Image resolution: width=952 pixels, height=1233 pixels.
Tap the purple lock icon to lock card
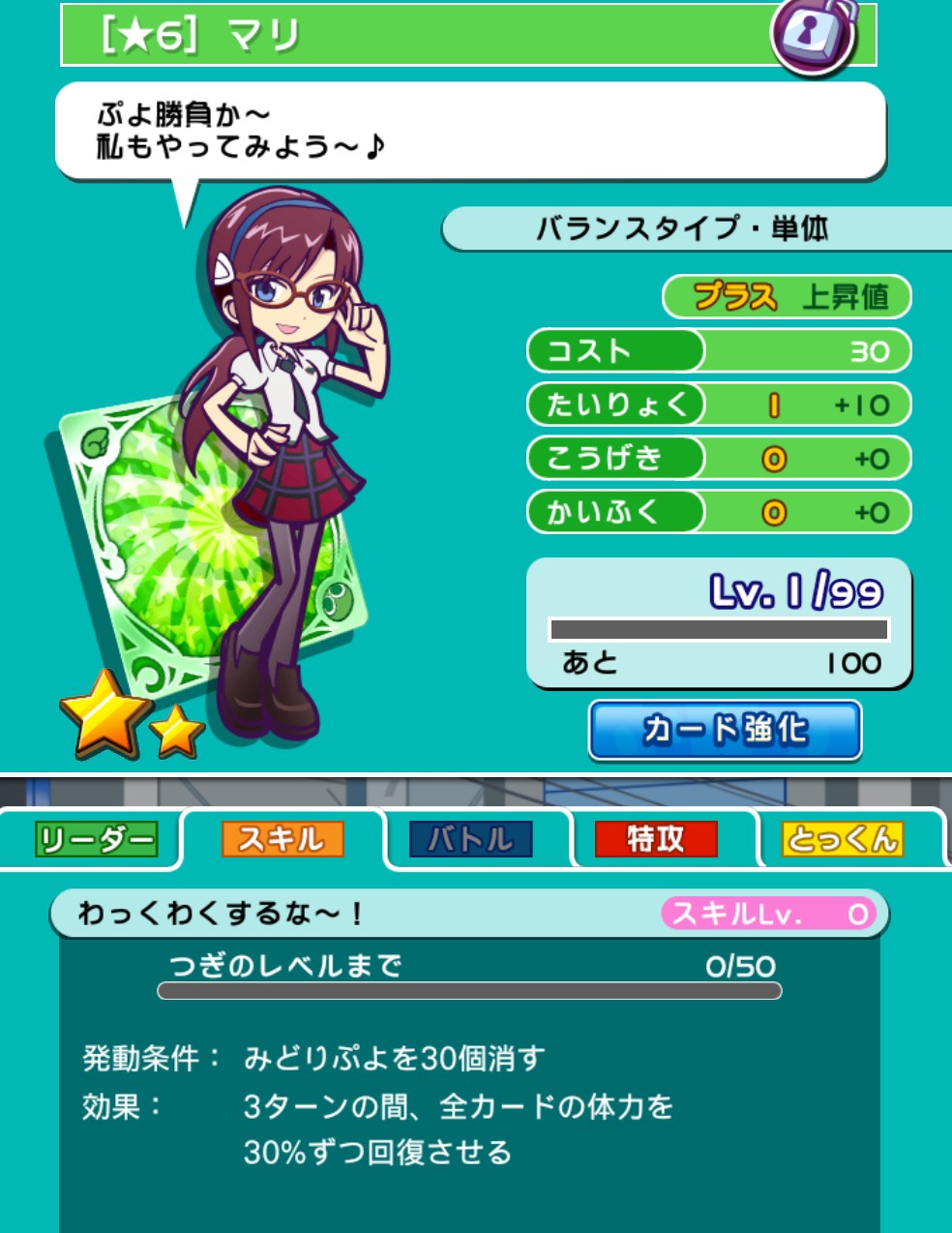tap(813, 36)
